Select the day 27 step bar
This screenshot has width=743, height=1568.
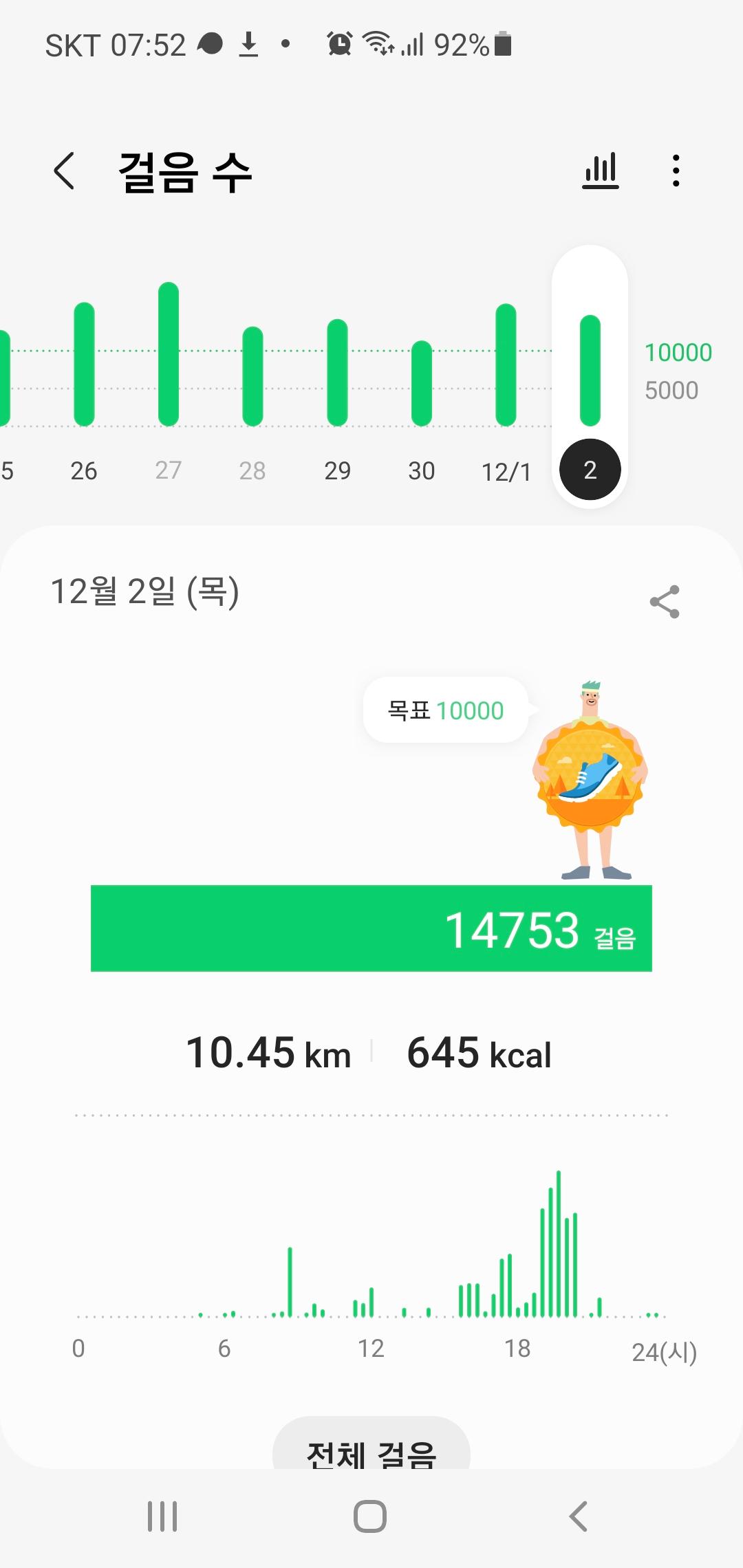click(169, 355)
